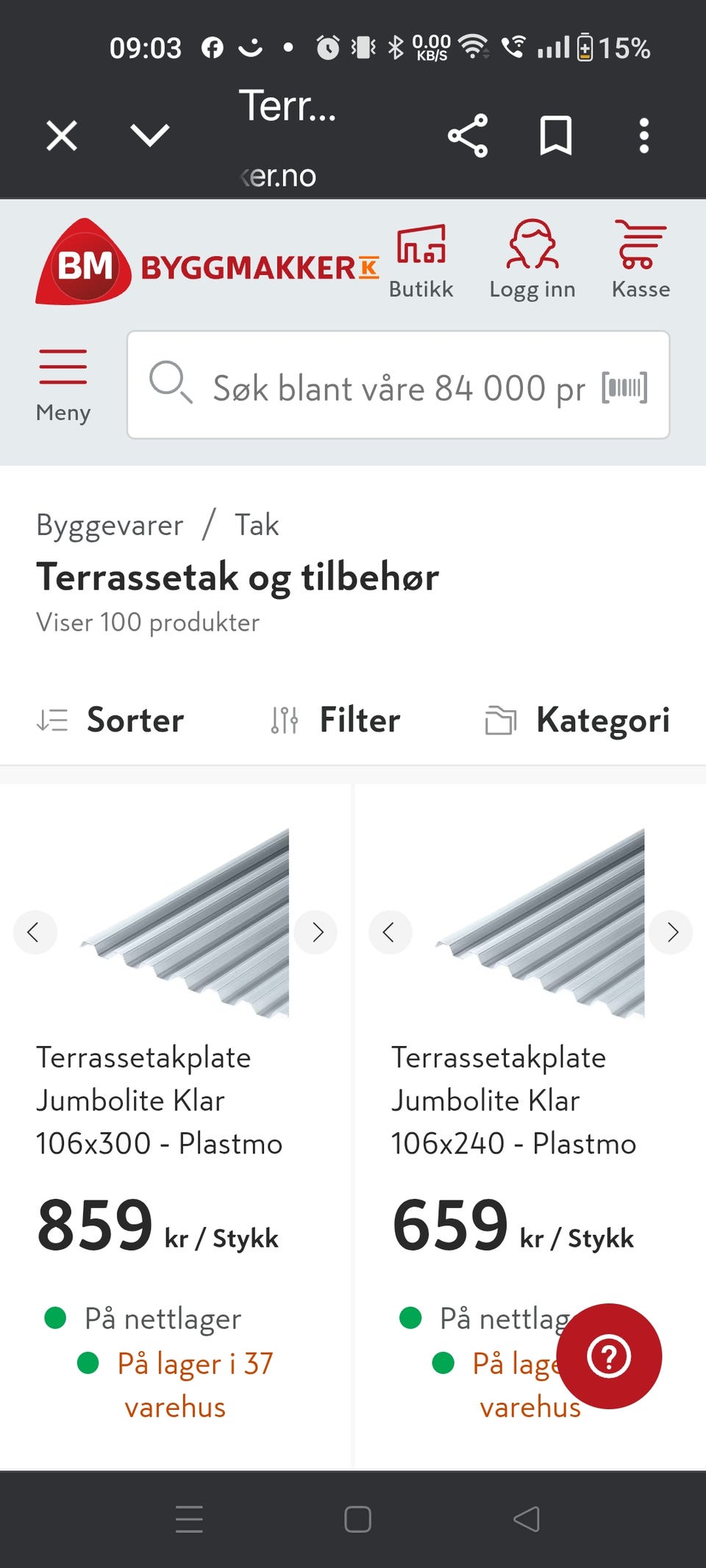
Task: Tap the bookmark icon in the top bar
Action: (557, 135)
